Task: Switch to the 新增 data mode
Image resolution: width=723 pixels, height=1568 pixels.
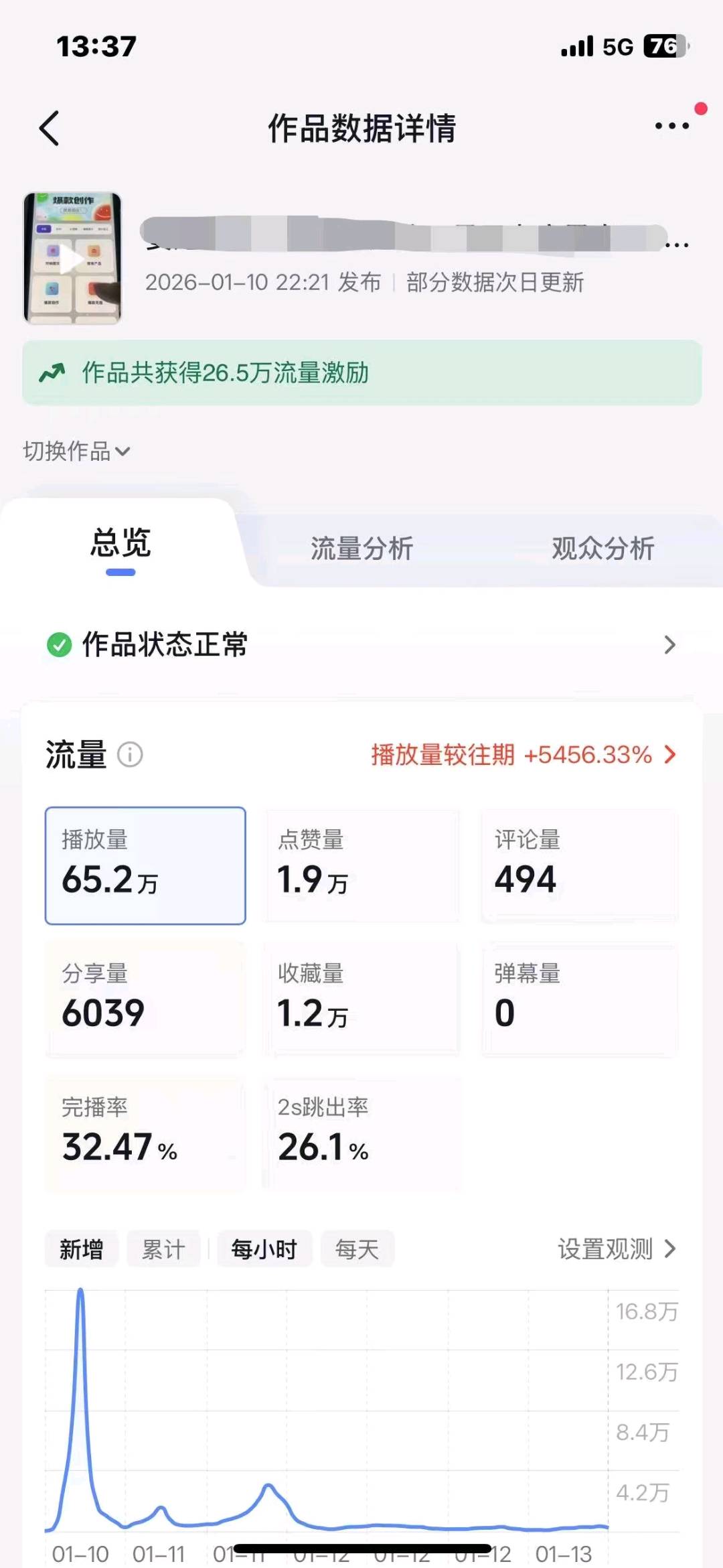Action: tap(81, 1249)
